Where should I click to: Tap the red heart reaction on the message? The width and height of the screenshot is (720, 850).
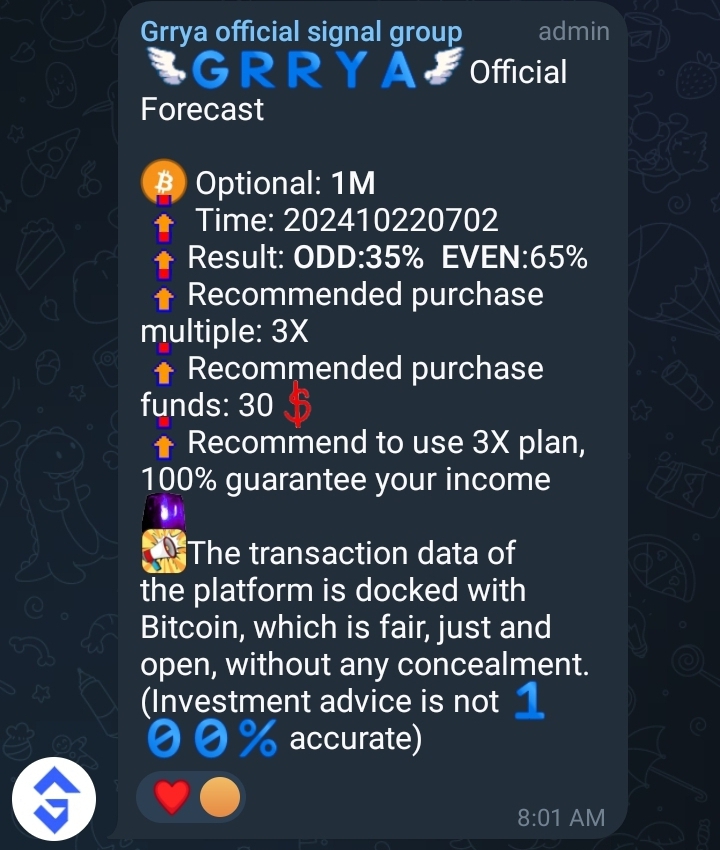(x=172, y=798)
